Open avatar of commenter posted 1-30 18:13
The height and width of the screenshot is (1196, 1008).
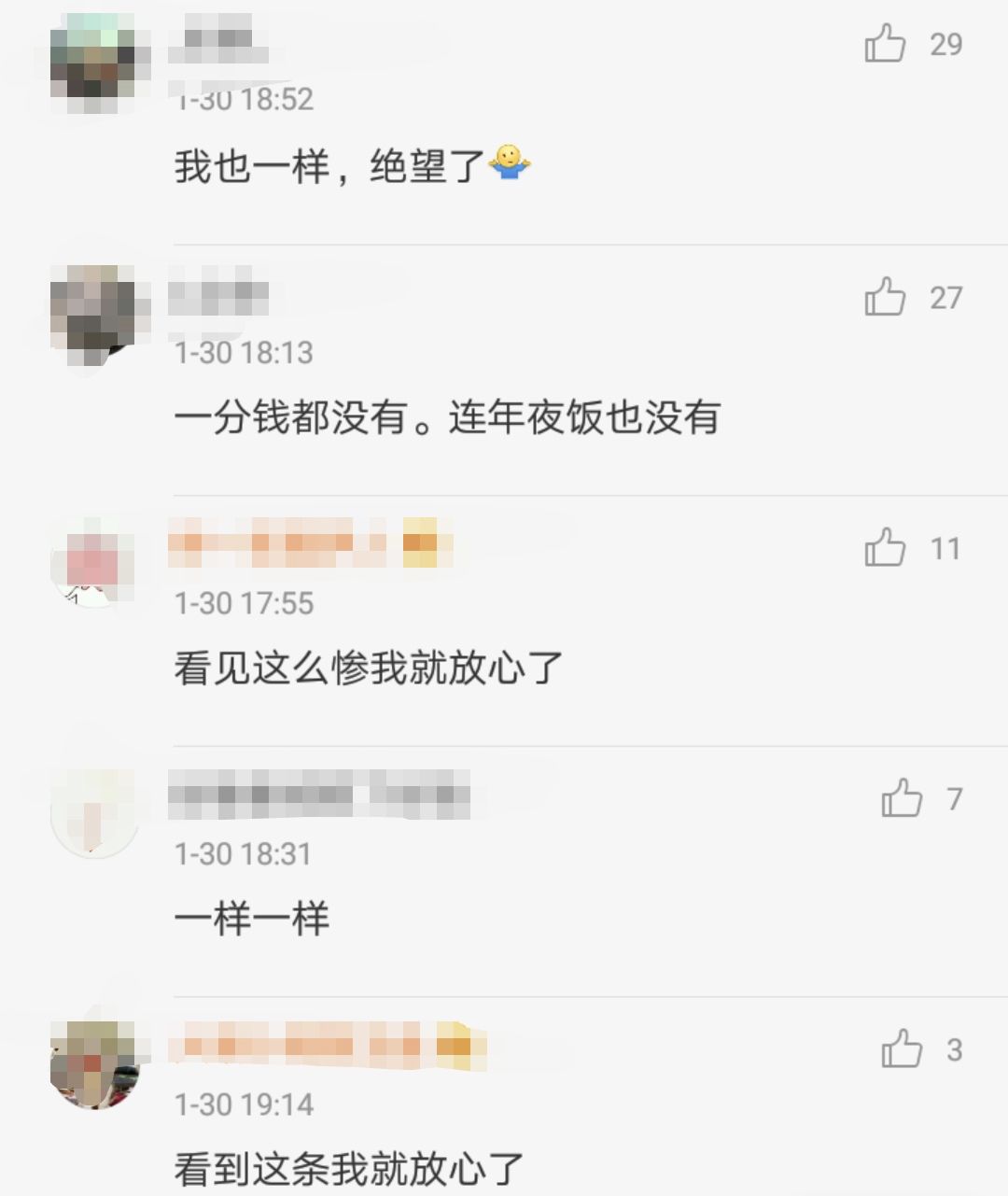tap(94, 313)
